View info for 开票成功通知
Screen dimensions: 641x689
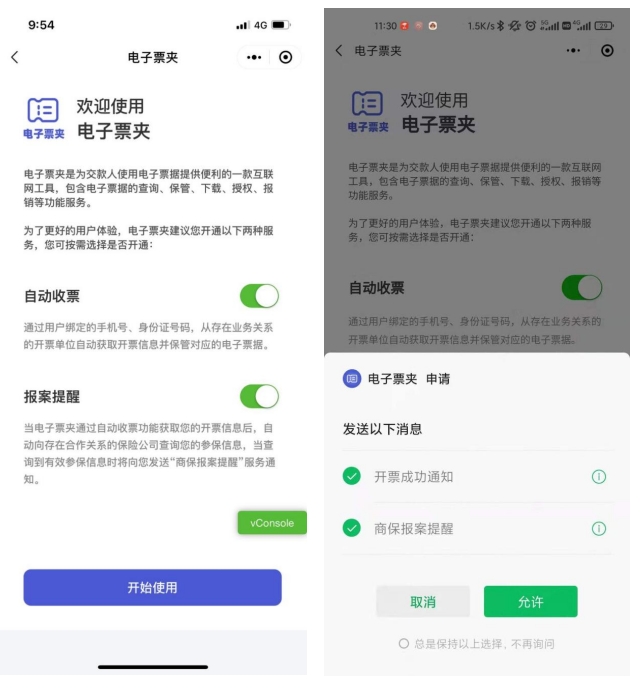[599, 476]
